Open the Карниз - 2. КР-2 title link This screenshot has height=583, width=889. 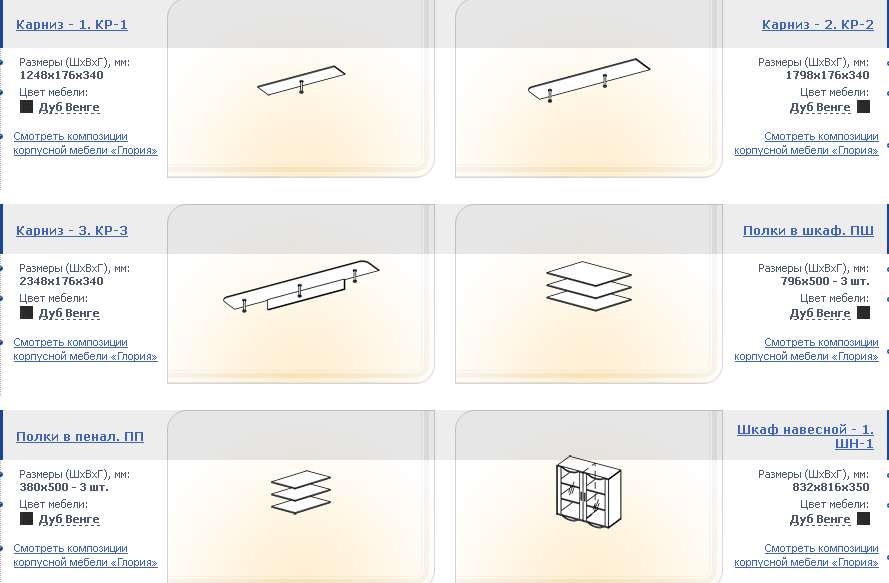(817, 25)
